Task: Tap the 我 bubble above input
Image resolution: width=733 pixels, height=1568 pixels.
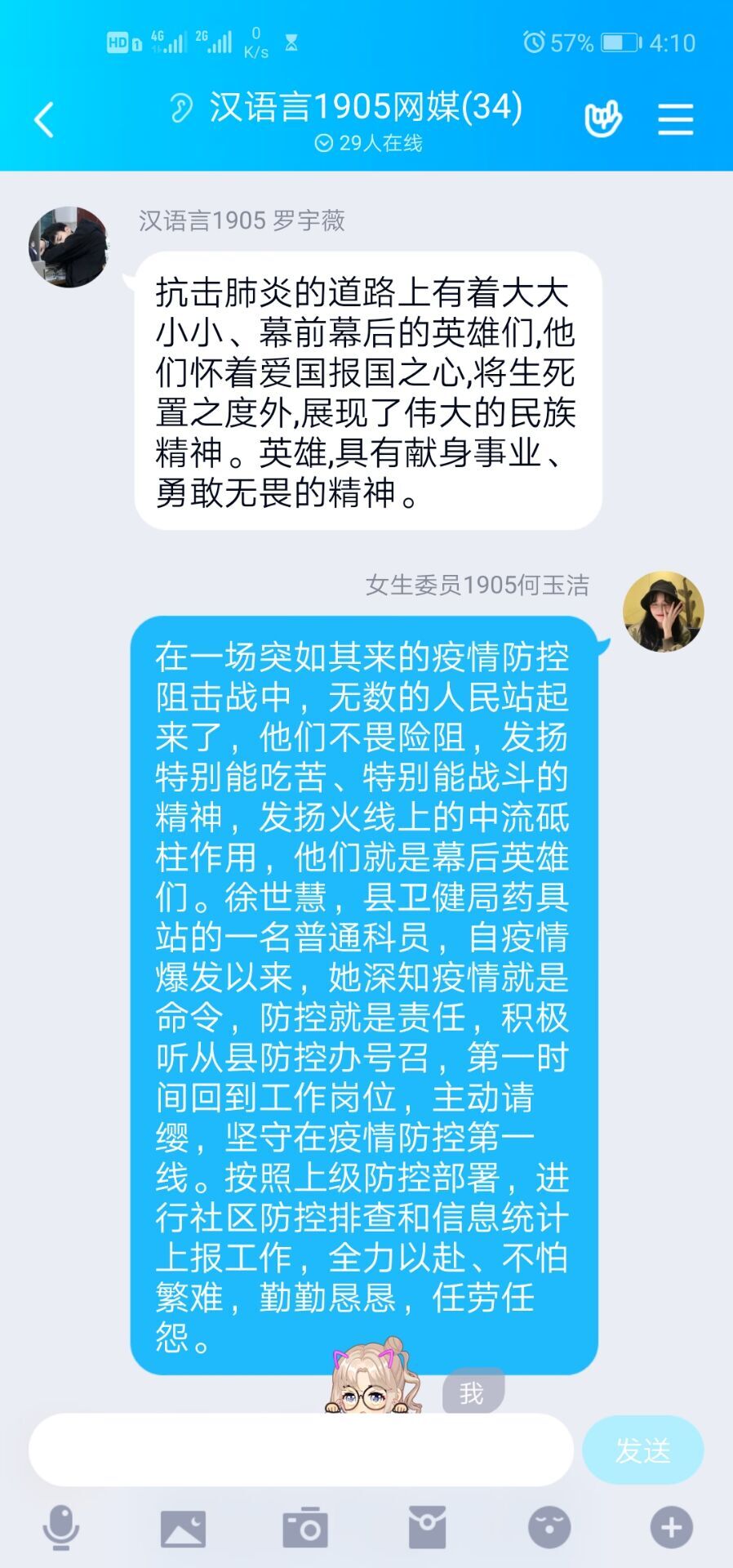Action: 473,1393
